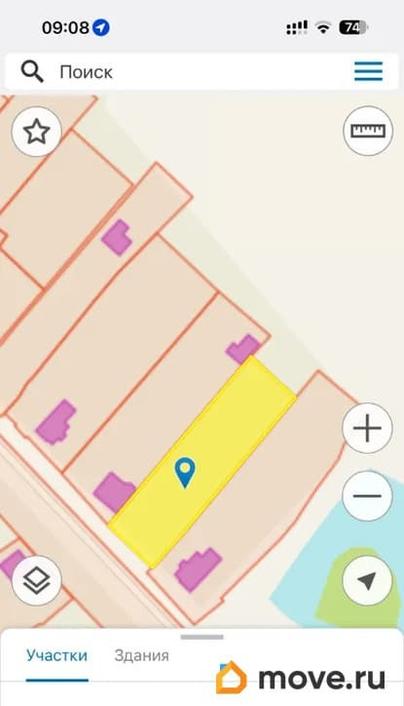This screenshot has width=404, height=706.
Task: Open the ruler measurement tool
Action: (368, 131)
